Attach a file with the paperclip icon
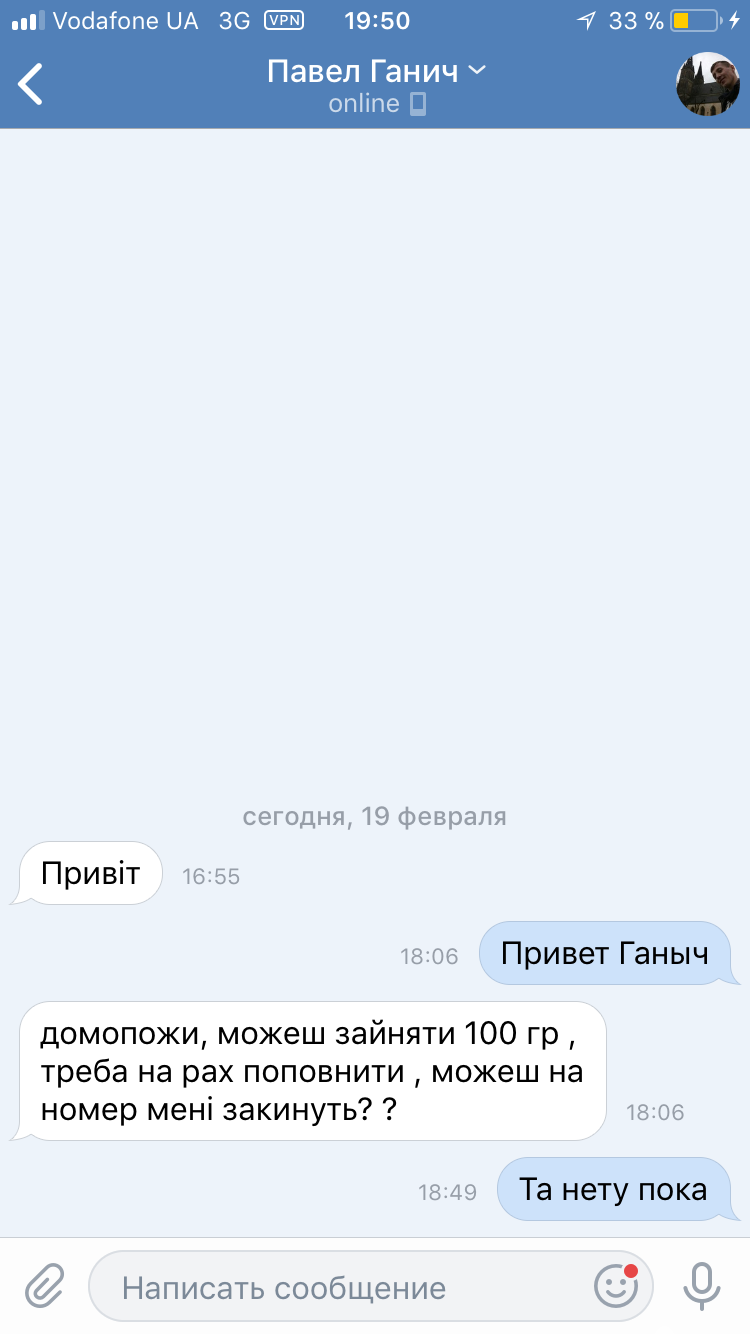Image resolution: width=750 pixels, height=1334 pixels. tap(44, 1285)
